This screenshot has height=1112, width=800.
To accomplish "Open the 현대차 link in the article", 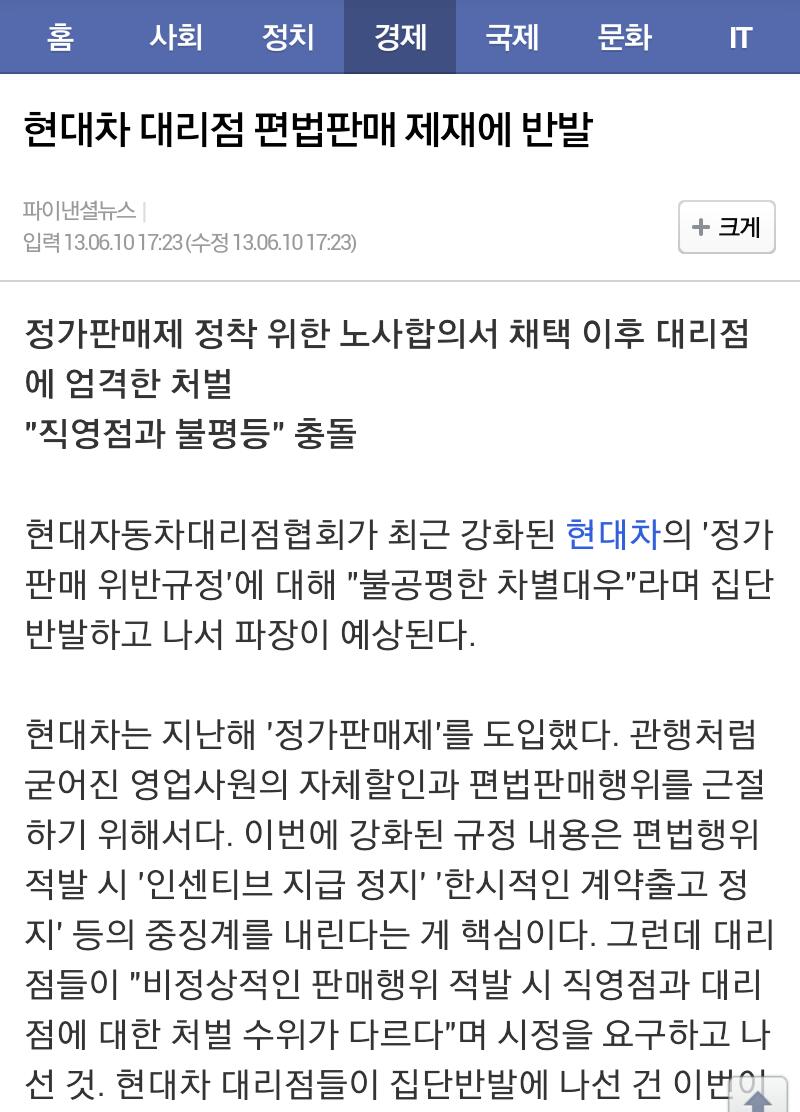I will click(x=613, y=535).
